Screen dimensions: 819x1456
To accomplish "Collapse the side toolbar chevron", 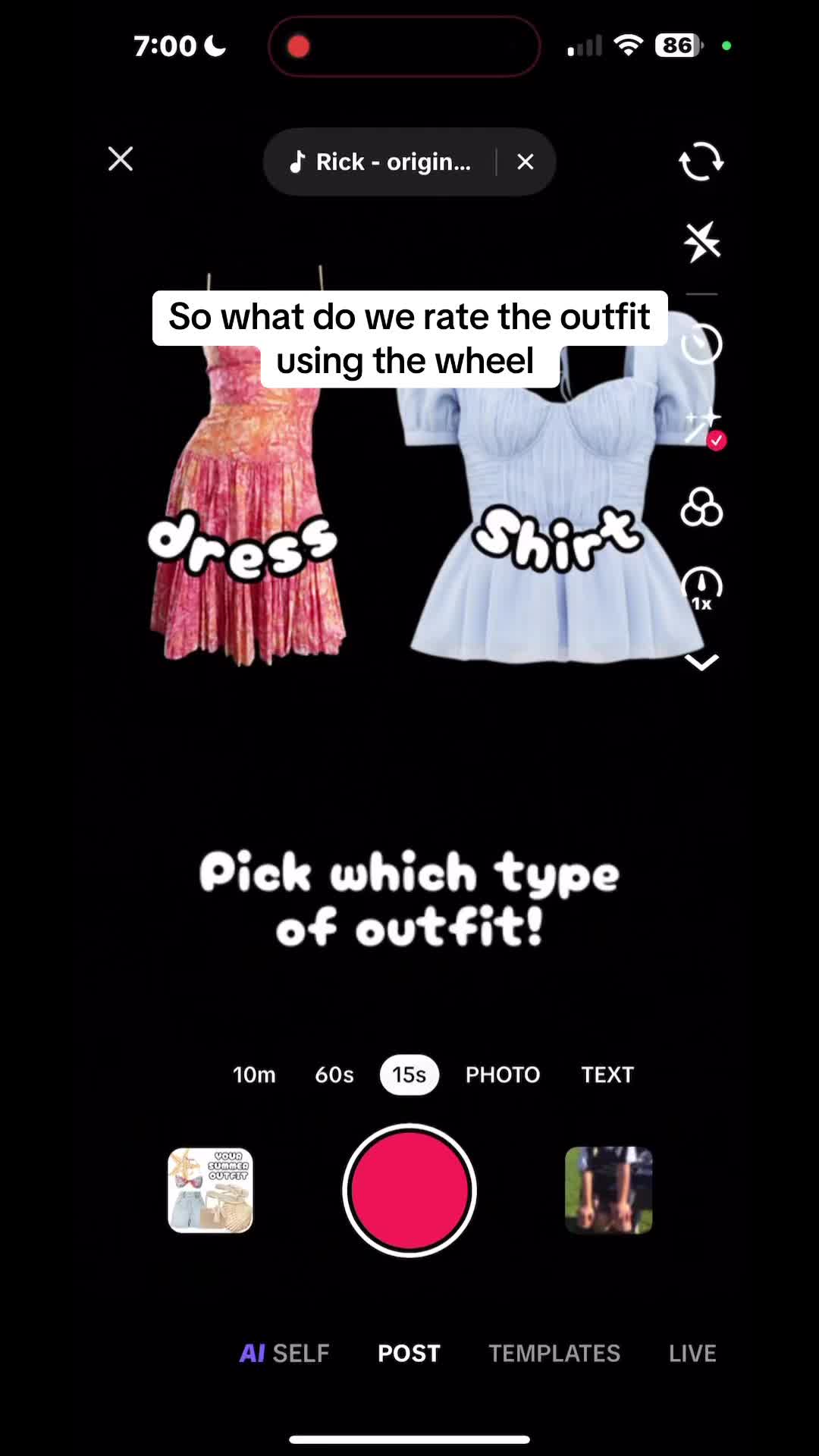I will coord(701,663).
